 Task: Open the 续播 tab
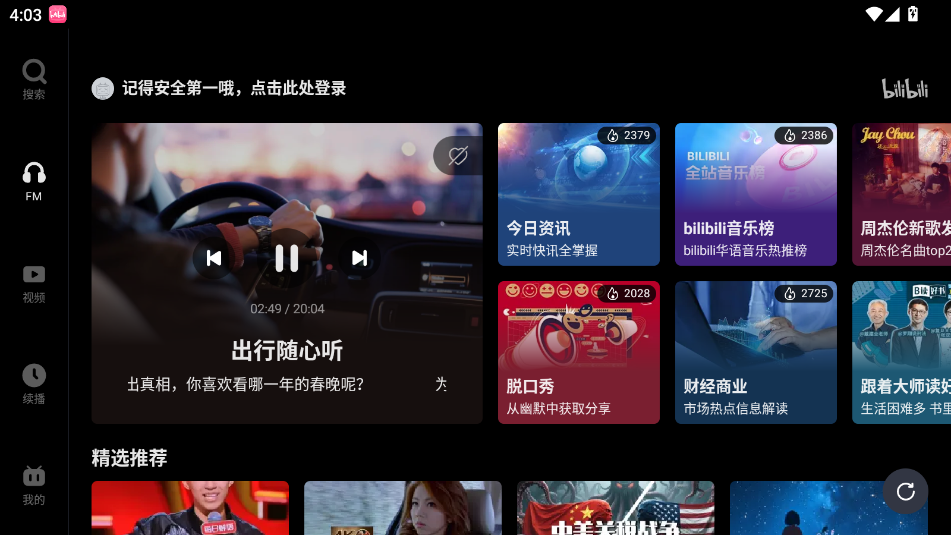(34, 384)
